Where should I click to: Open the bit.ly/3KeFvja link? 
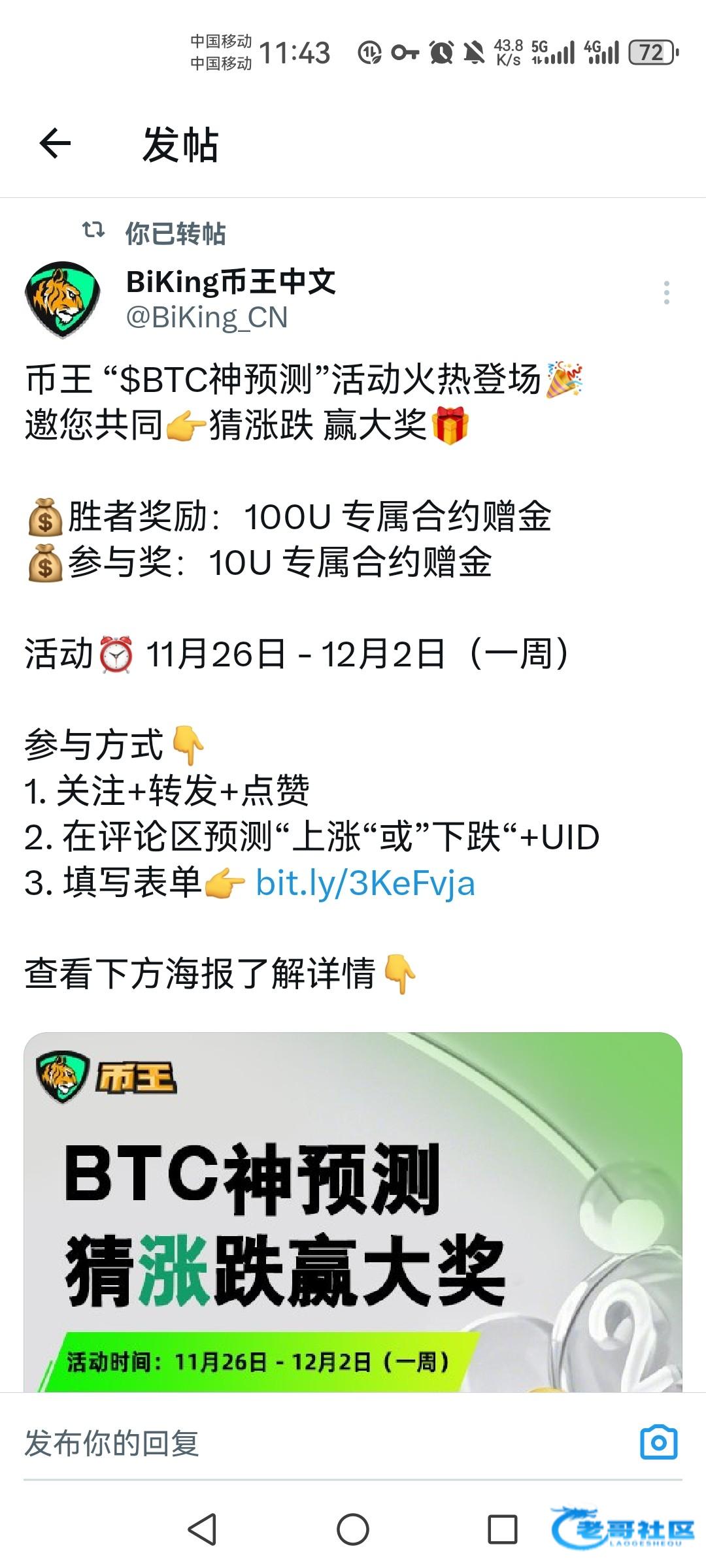point(365,883)
